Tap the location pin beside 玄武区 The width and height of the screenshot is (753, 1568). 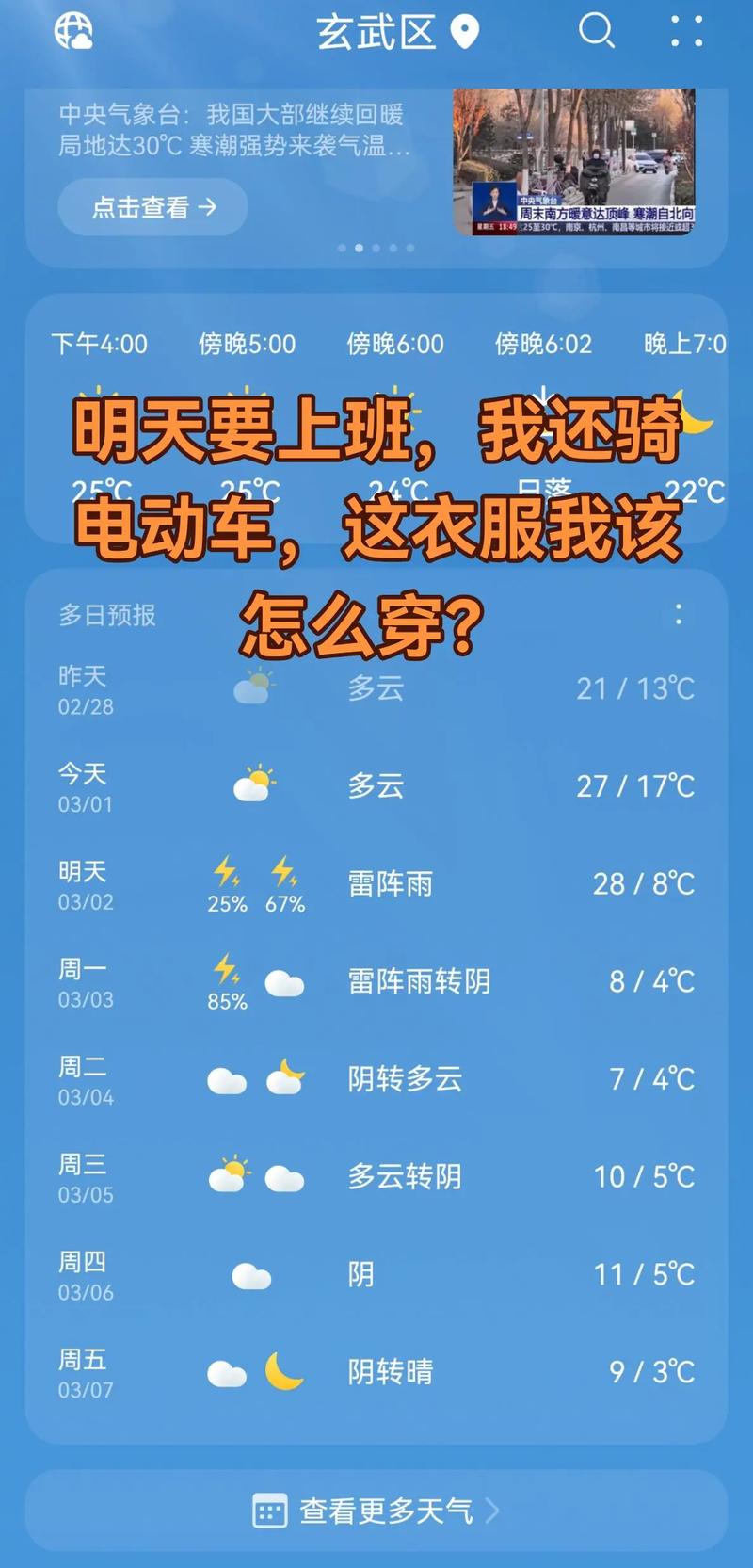tap(463, 33)
